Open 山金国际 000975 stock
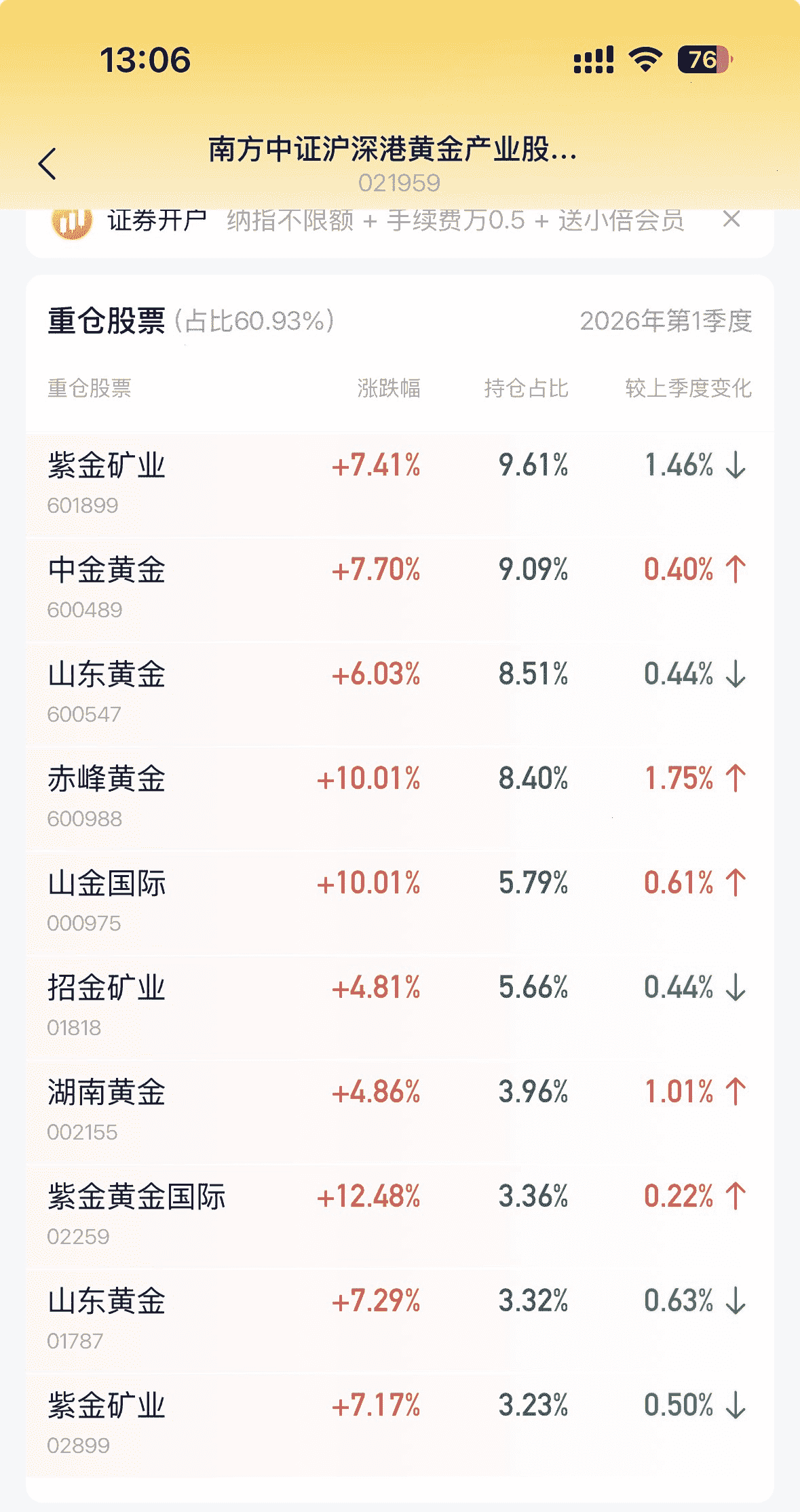800x1512 pixels. (x=400, y=902)
